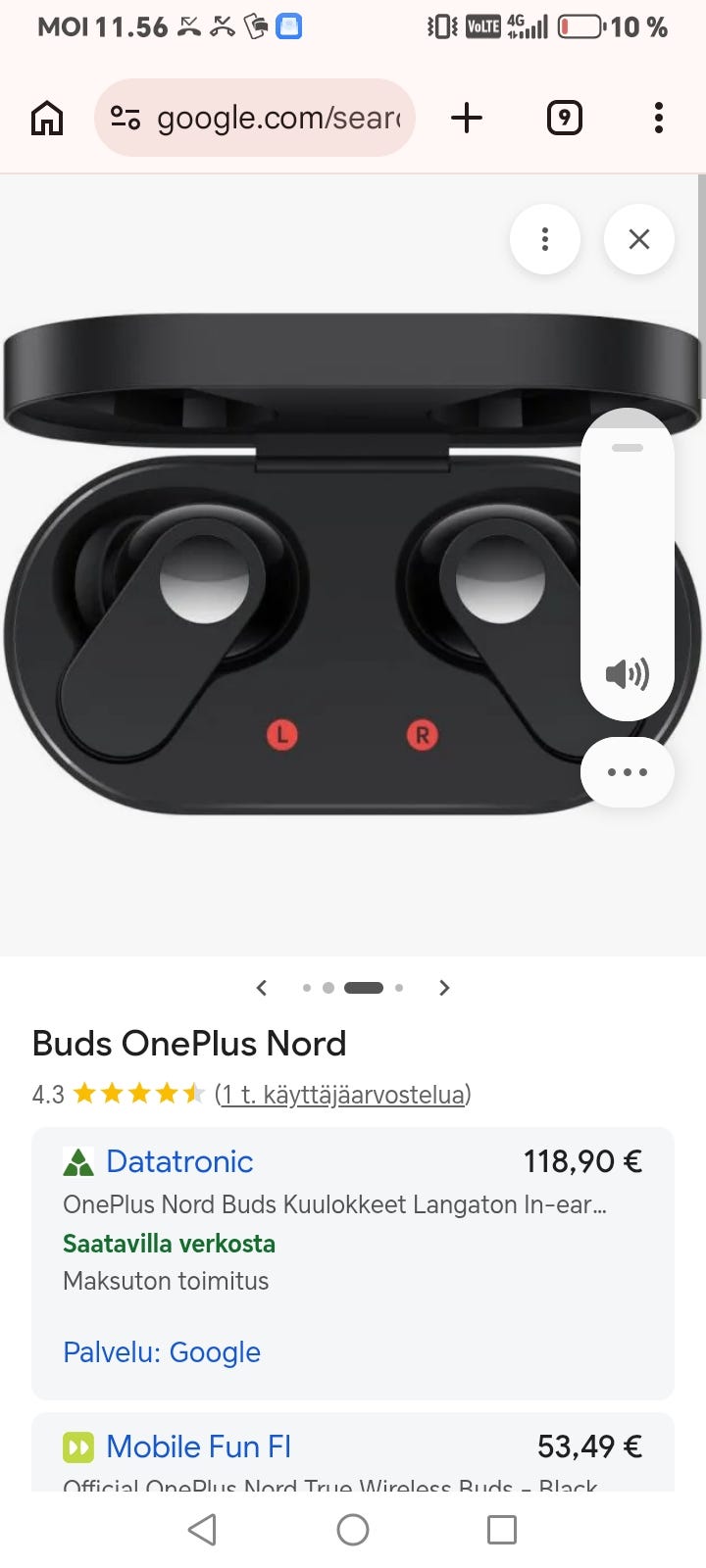This screenshot has width=706, height=1568.
Task: Open the Mobile Fun FI offer
Action: [353, 1452]
